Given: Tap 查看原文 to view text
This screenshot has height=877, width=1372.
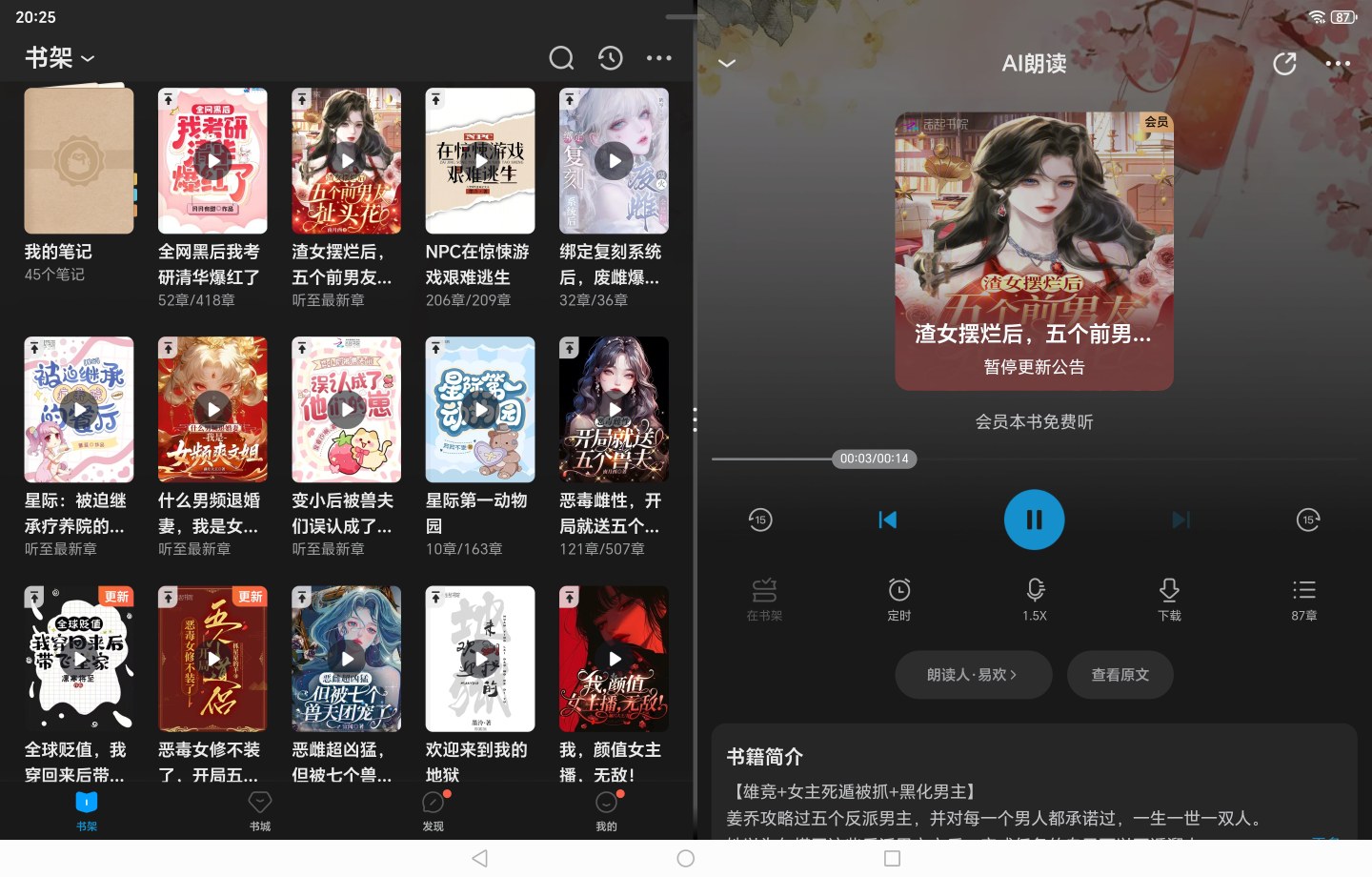Looking at the screenshot, I should 1120,675.
